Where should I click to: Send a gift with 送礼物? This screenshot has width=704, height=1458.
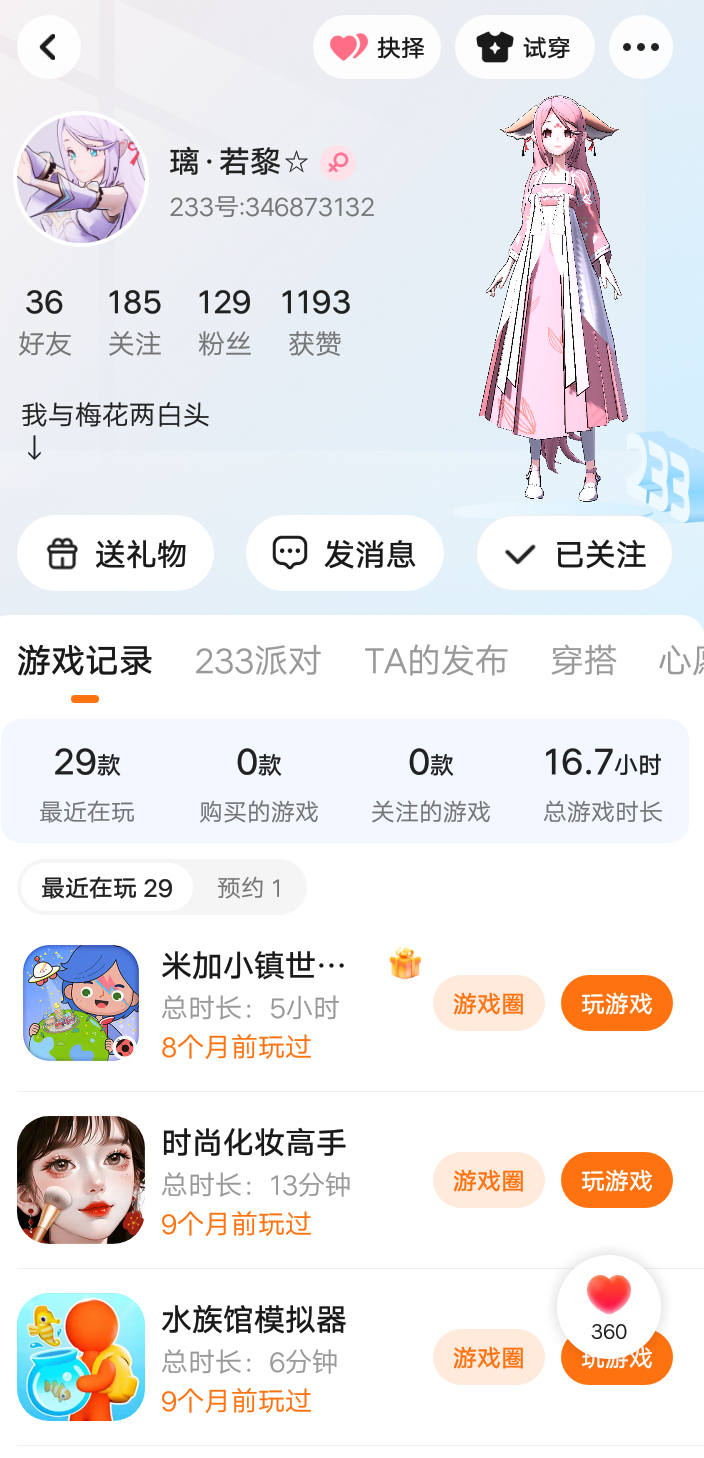coord(116,553)
